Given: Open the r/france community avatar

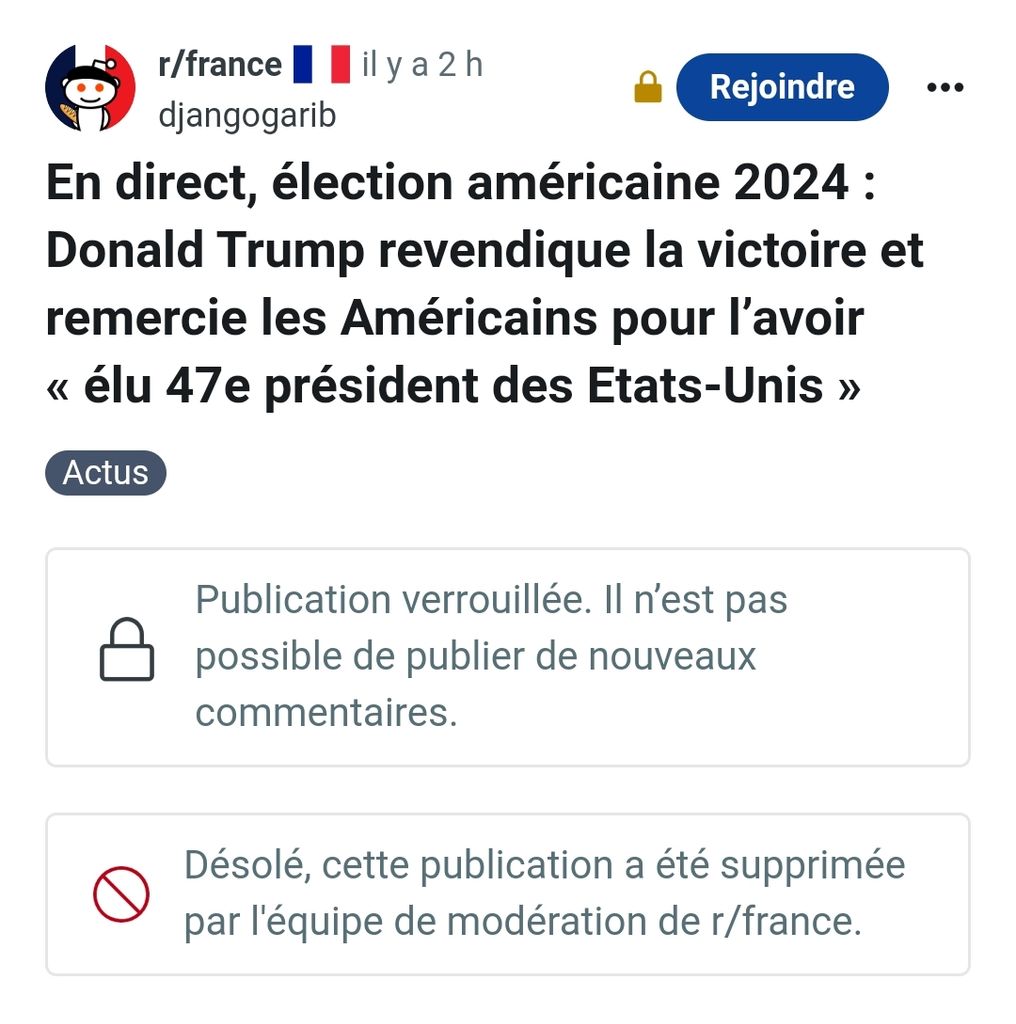Looking at the screenshot, I should (x=90, y=88).
